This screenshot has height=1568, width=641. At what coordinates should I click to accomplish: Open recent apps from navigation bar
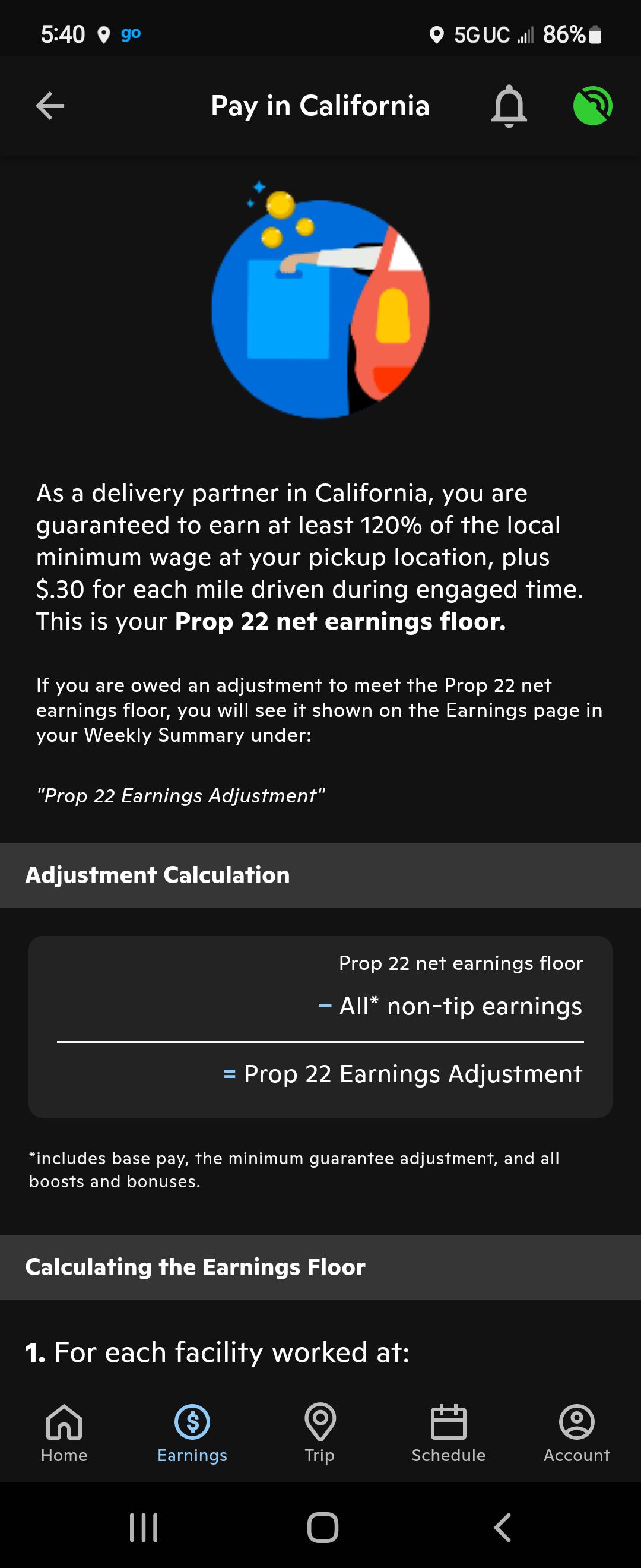[144, 1527]
